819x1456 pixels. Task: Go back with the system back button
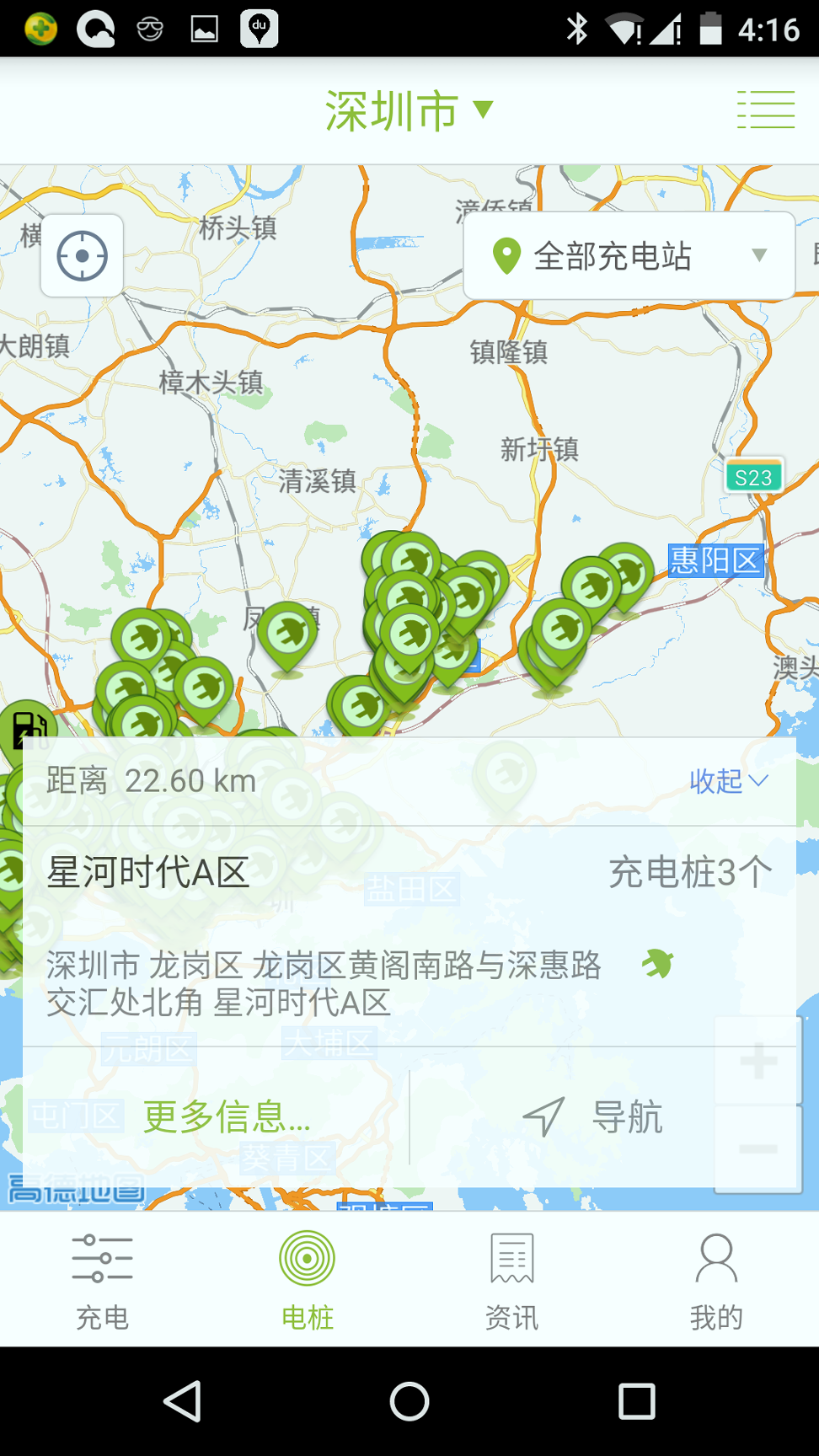pos(182,1401)
